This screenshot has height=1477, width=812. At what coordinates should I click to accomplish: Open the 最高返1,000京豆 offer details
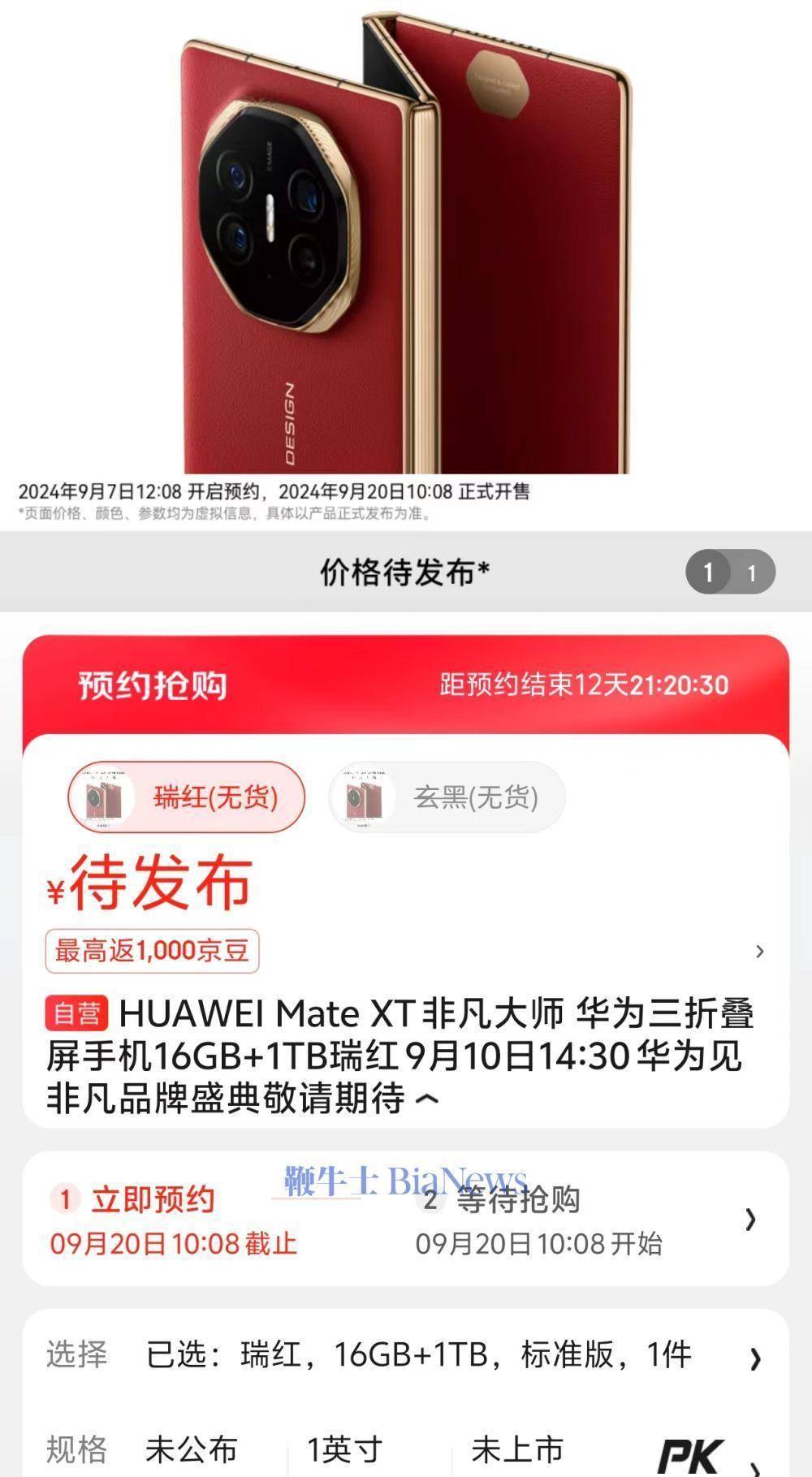click(x=153, y=951)
